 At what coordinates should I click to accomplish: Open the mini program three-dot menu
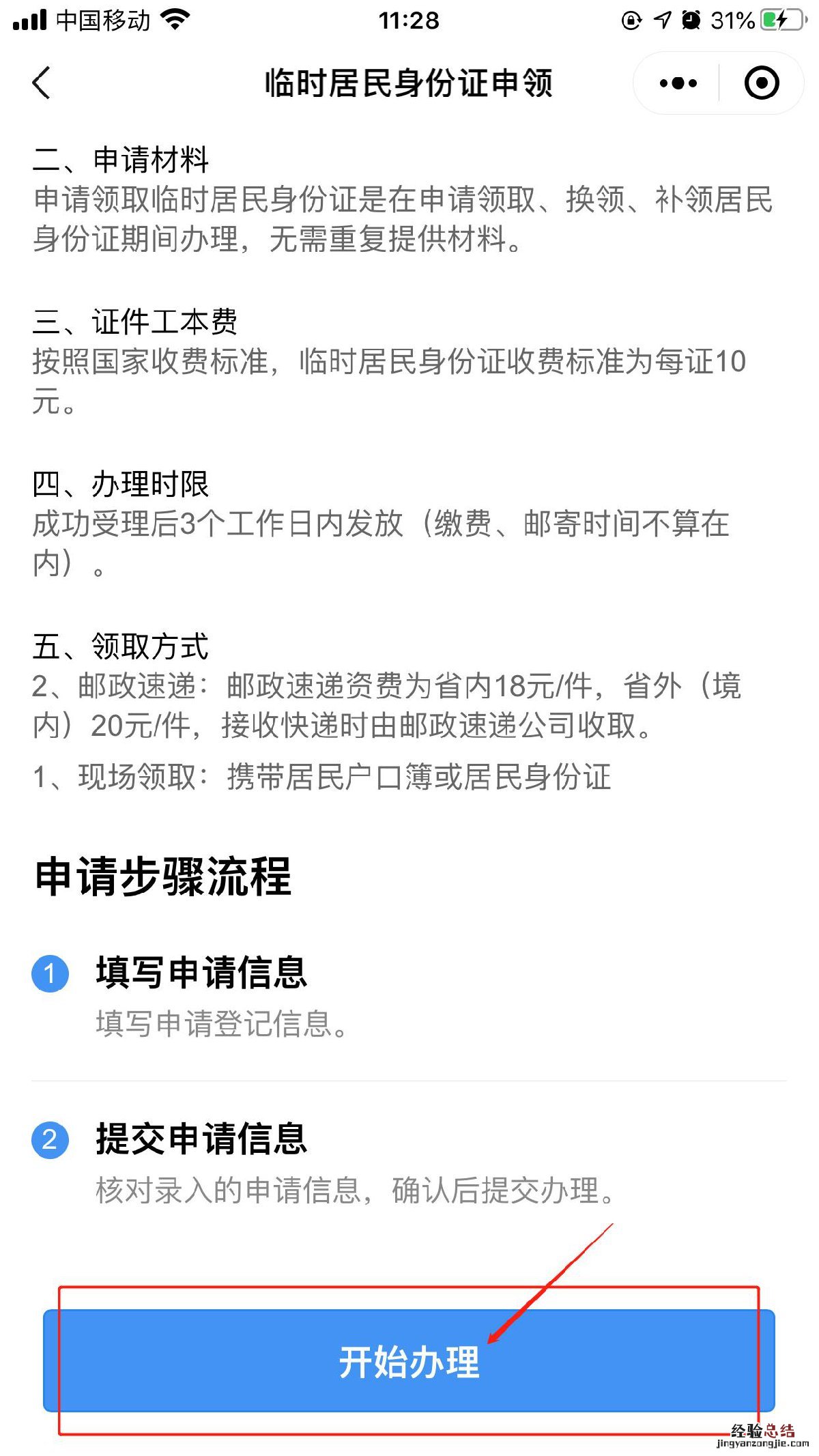[x=678, y=83]
